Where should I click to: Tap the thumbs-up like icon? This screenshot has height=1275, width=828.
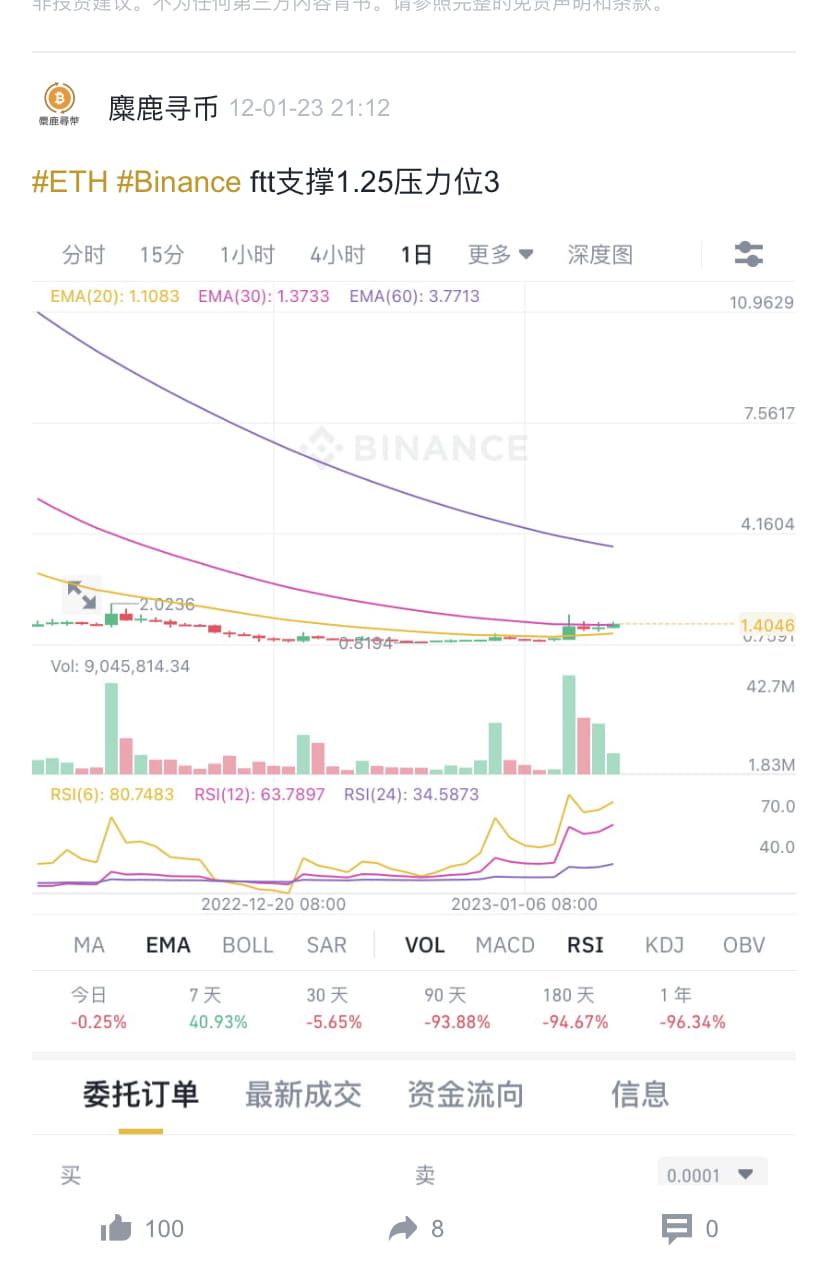coord(118,1228)
